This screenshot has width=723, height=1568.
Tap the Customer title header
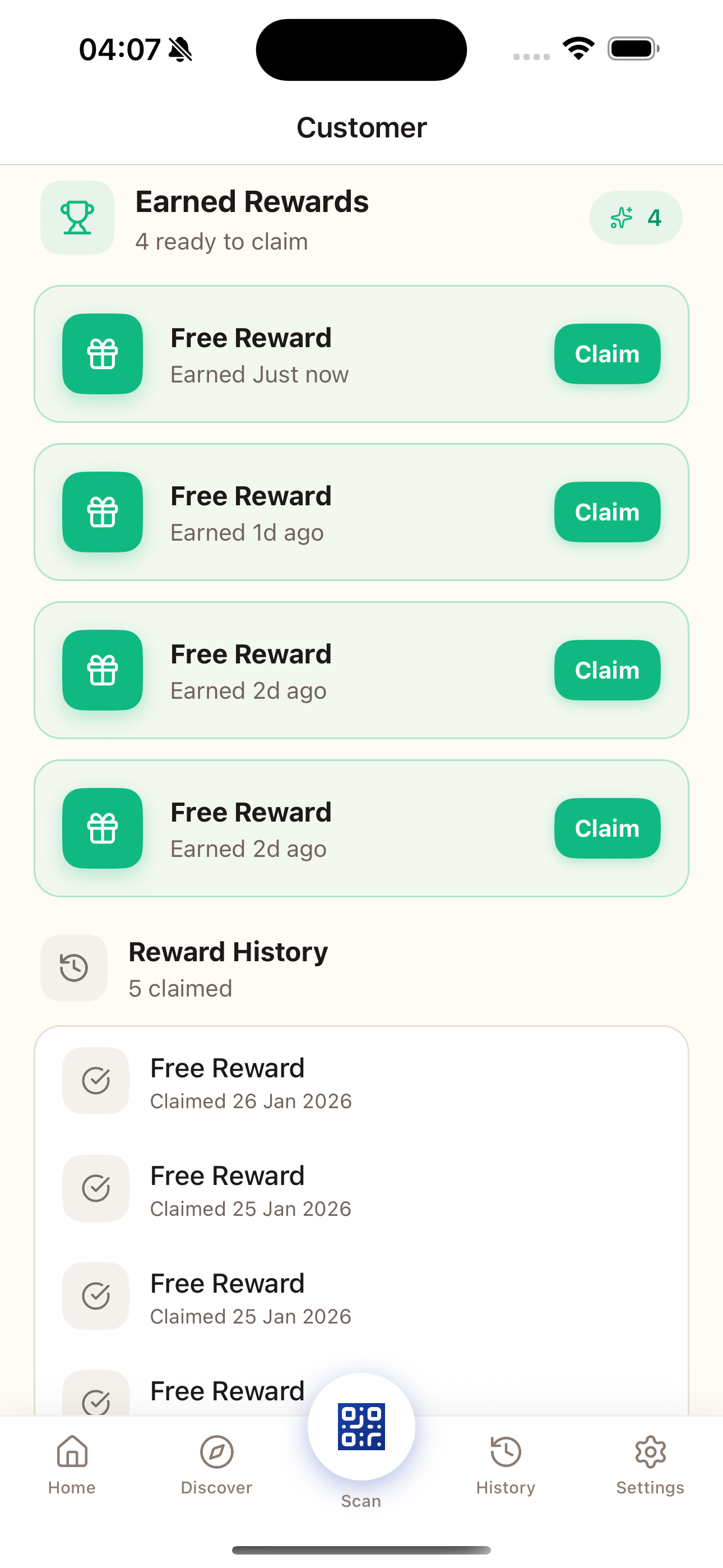tap(361, 128)
